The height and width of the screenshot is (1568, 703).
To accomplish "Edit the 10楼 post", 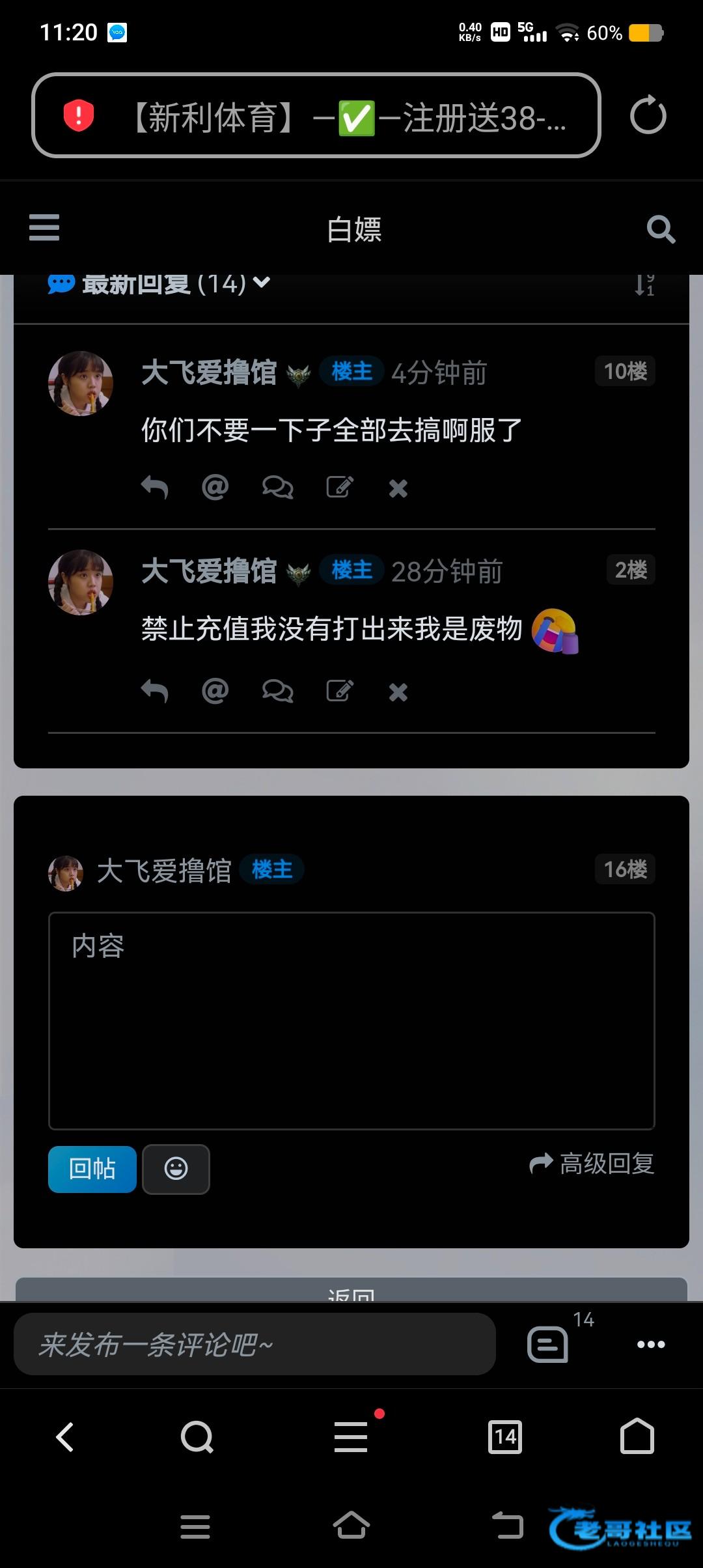I will pos(340,487).
